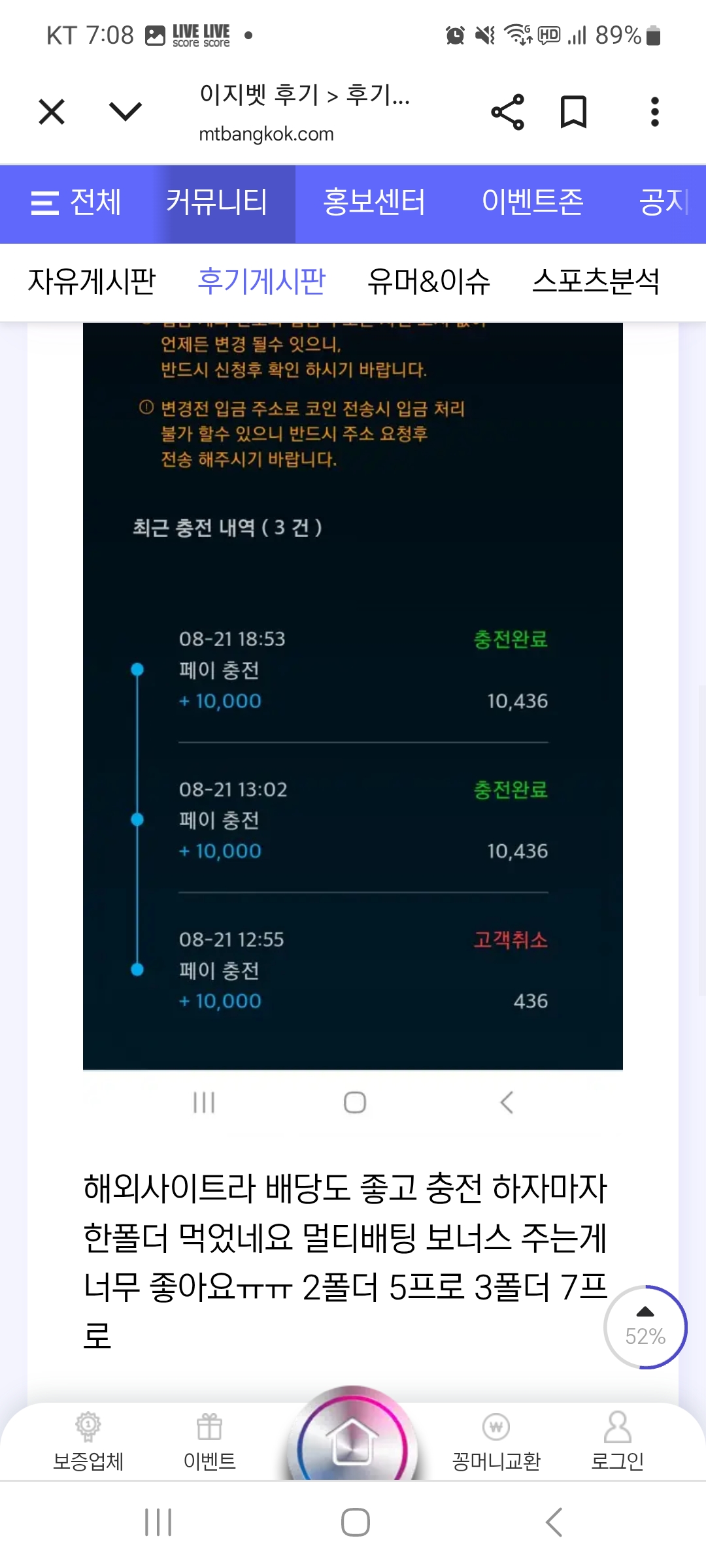Open the 스포츠분석 board
Screen dimensions: 706x1568
point(596,282)
